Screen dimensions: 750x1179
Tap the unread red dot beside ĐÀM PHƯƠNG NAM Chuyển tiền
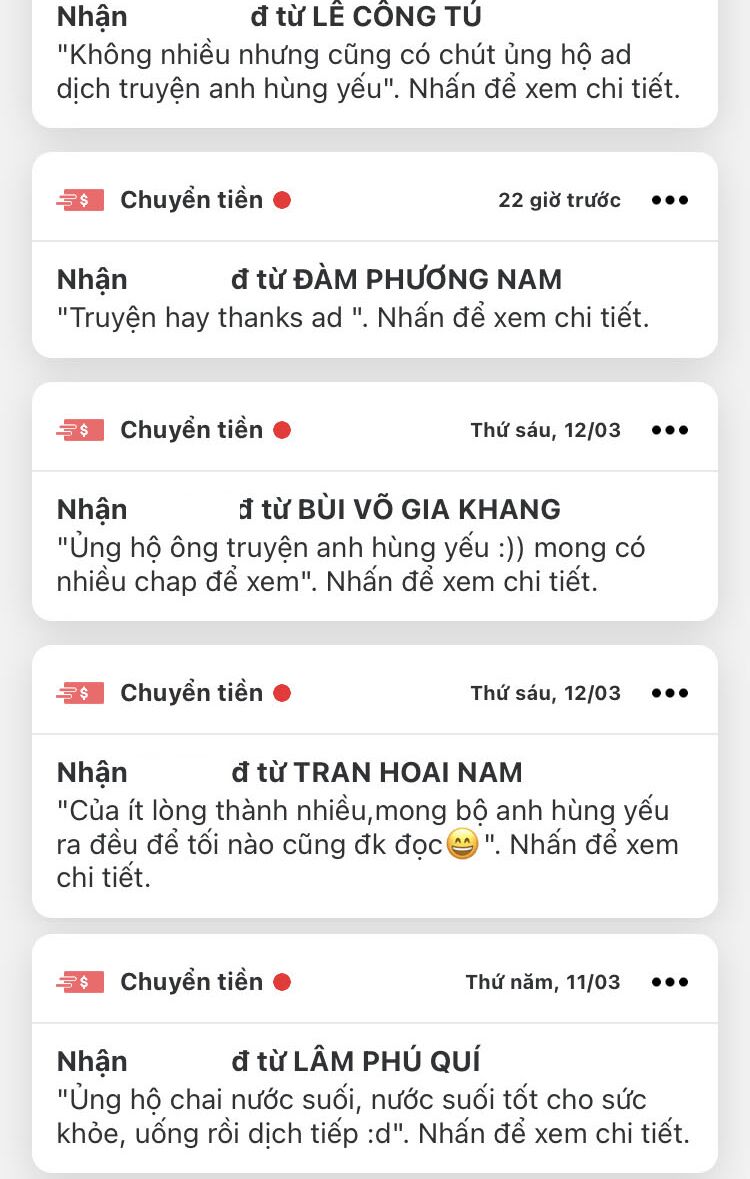[x=283, y=199]
